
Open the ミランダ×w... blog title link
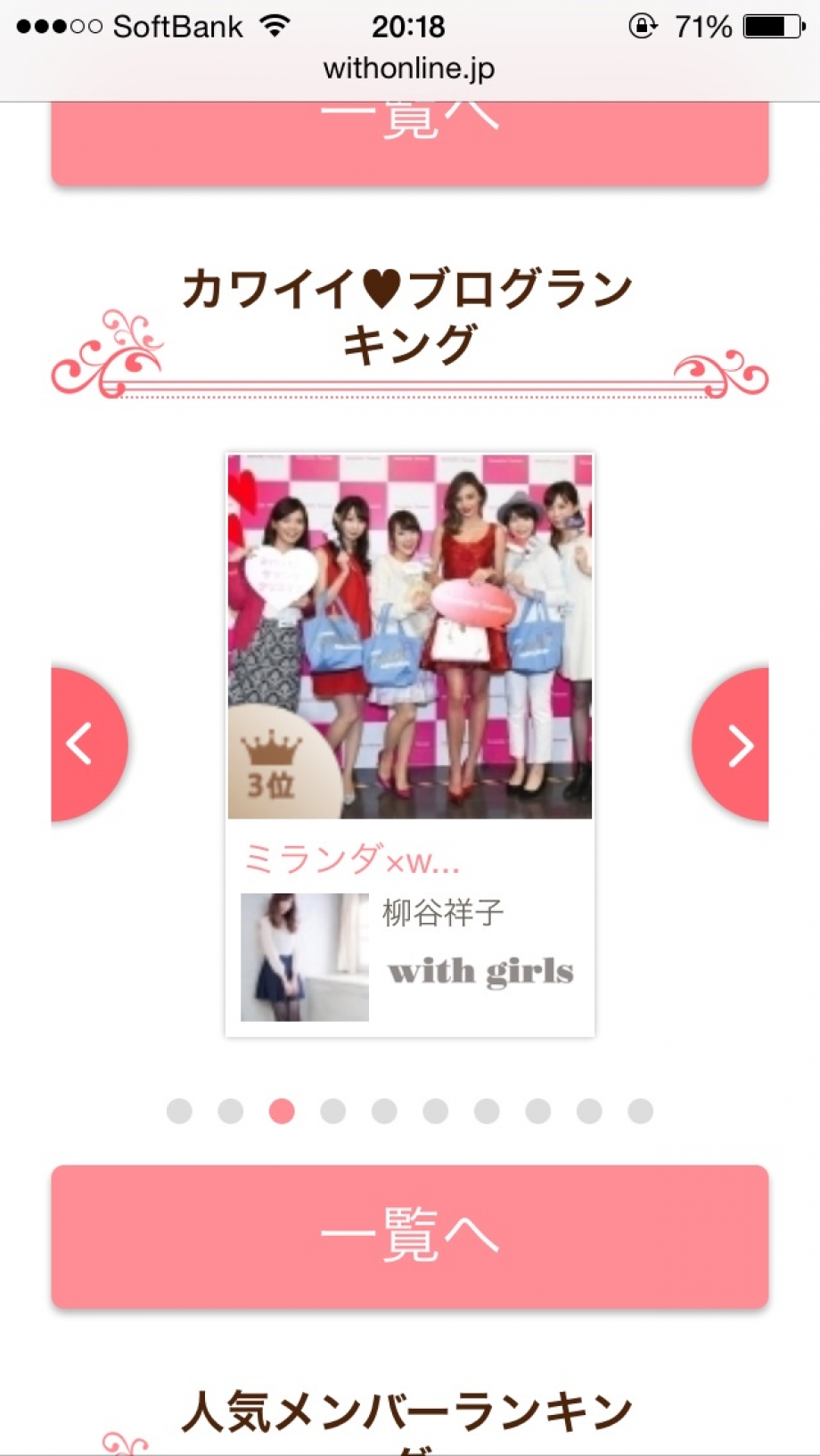(x=351, y=860)
